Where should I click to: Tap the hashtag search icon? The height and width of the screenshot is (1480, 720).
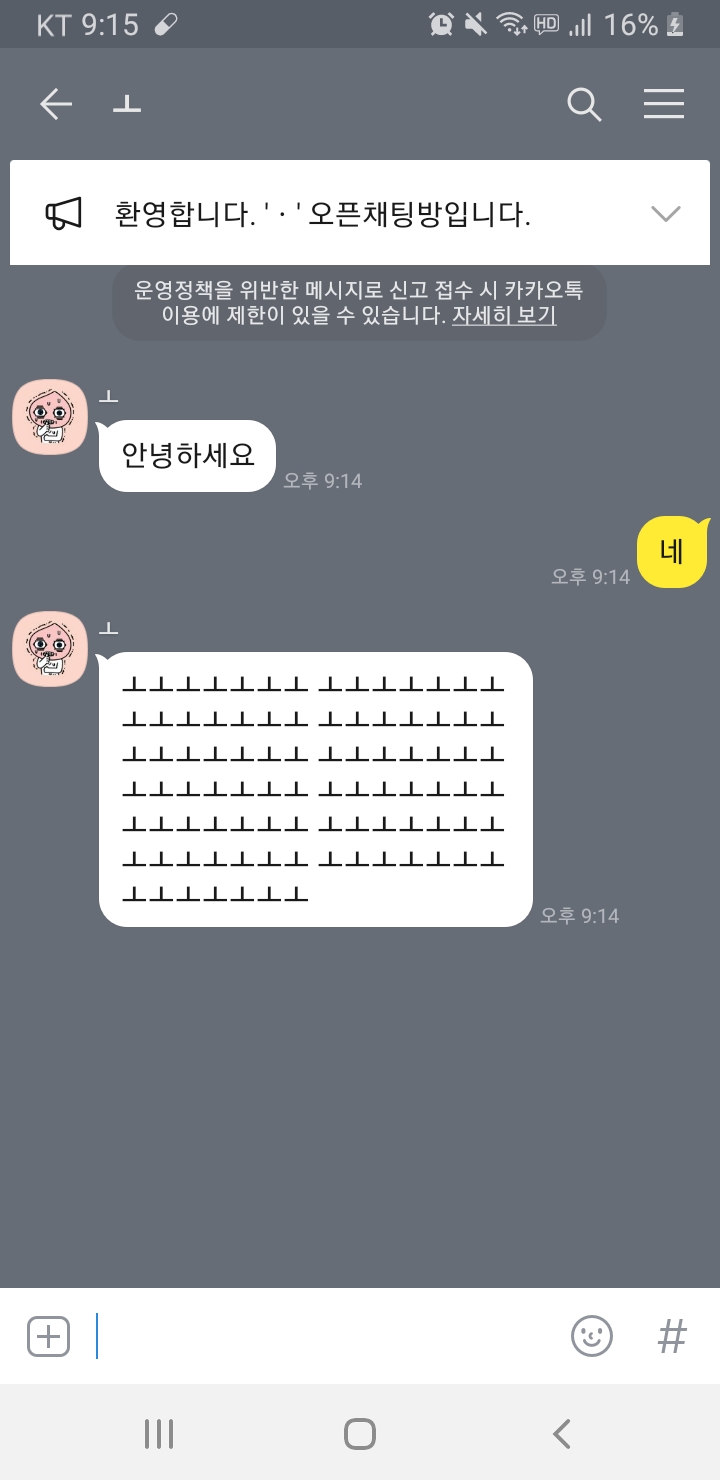point(672,1336)
